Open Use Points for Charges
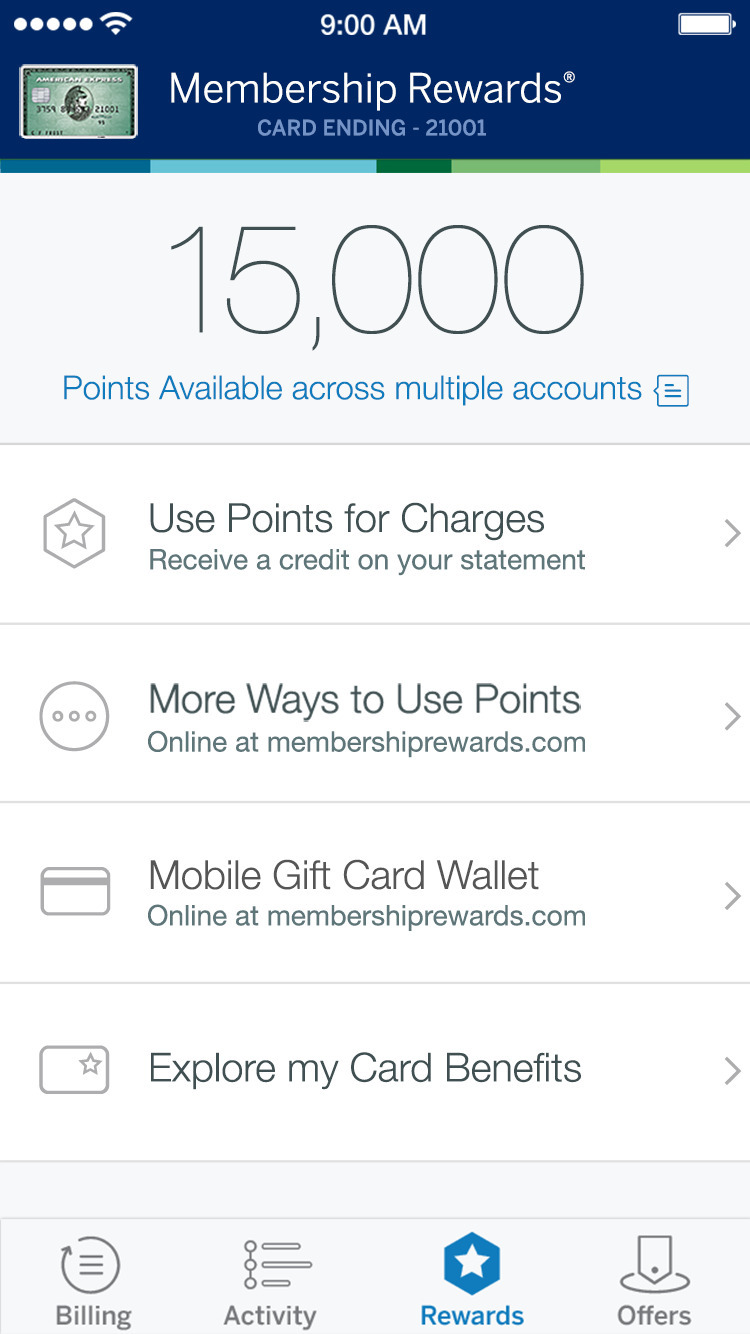 (375, 535)
